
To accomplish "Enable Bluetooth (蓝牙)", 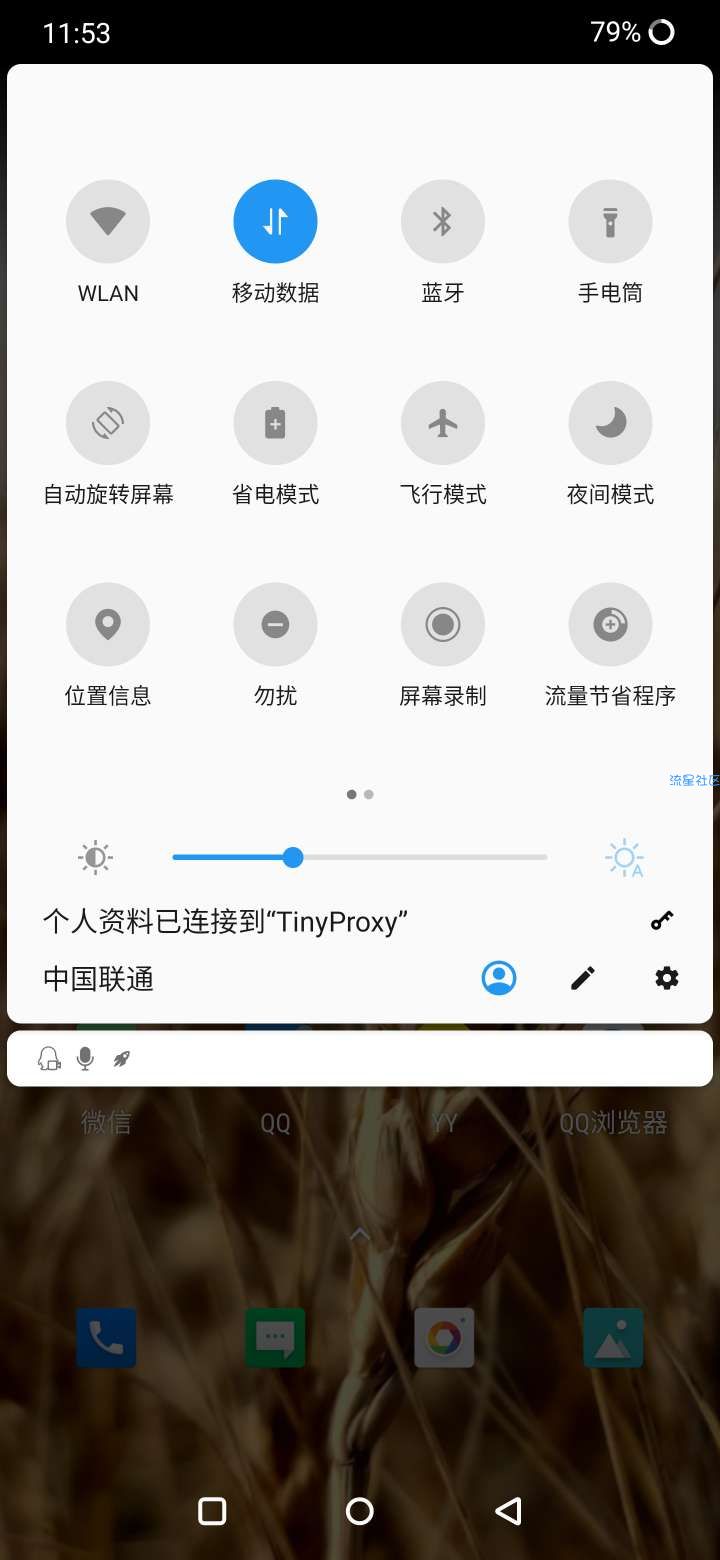I will pos(443,222).
